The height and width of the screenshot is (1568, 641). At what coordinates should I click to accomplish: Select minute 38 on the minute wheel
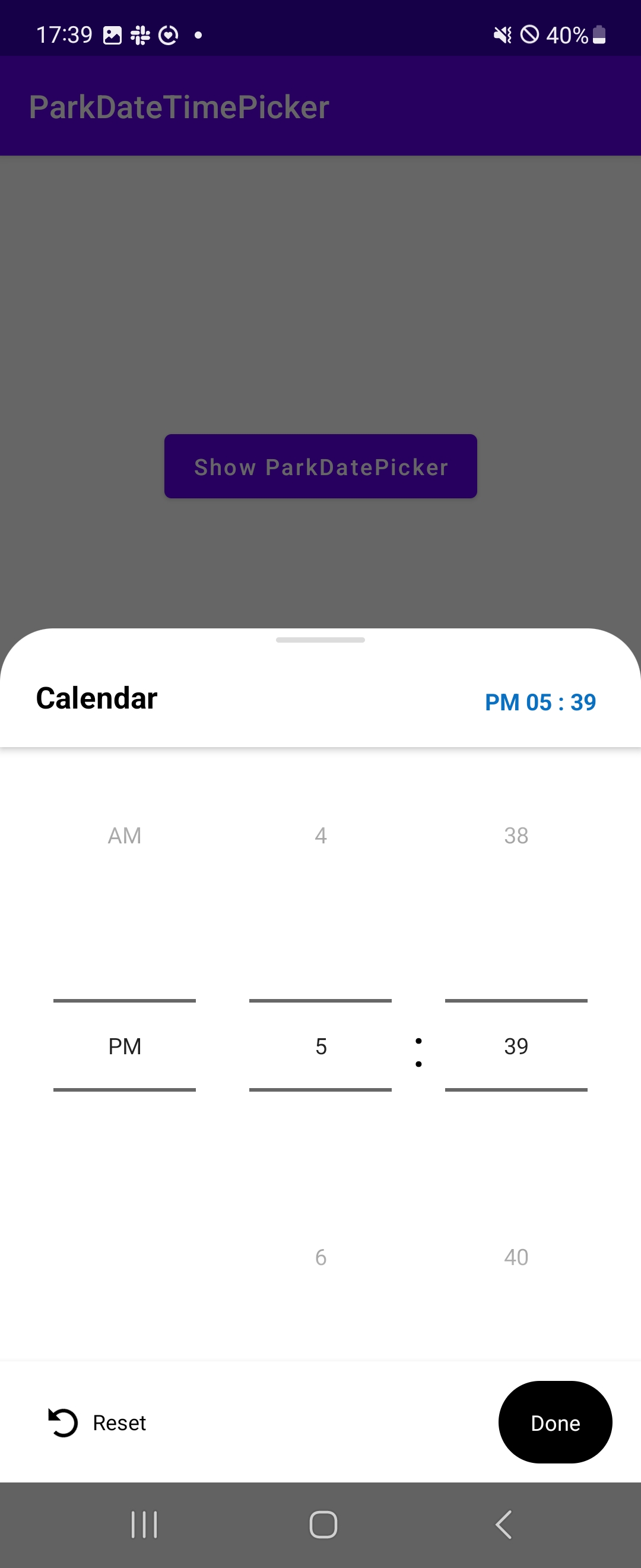[x=516, y=834]
